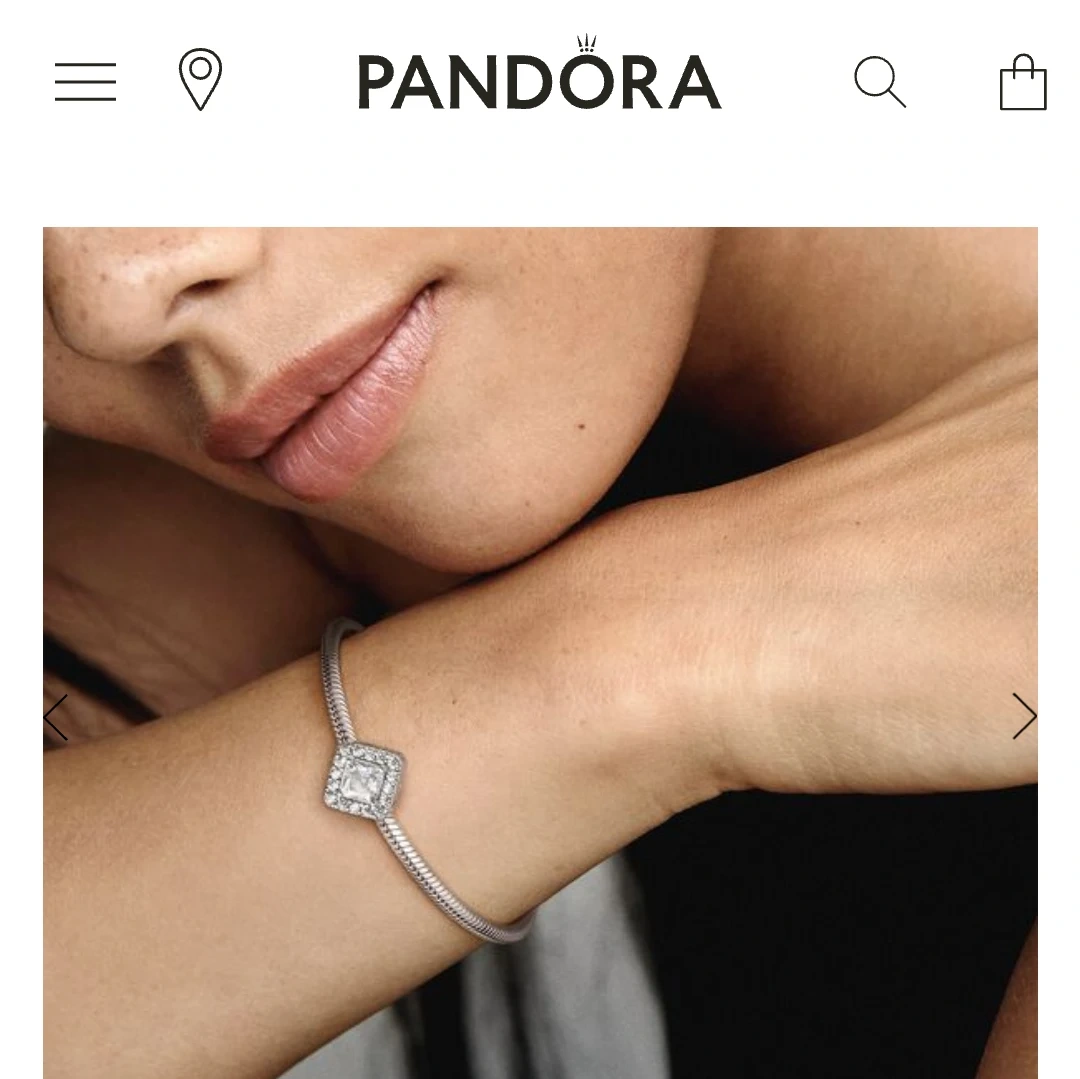The height and width of the screenshot is (1079, 1080).
Task: Show the previous product image
Action: click(x=56, y=717)
